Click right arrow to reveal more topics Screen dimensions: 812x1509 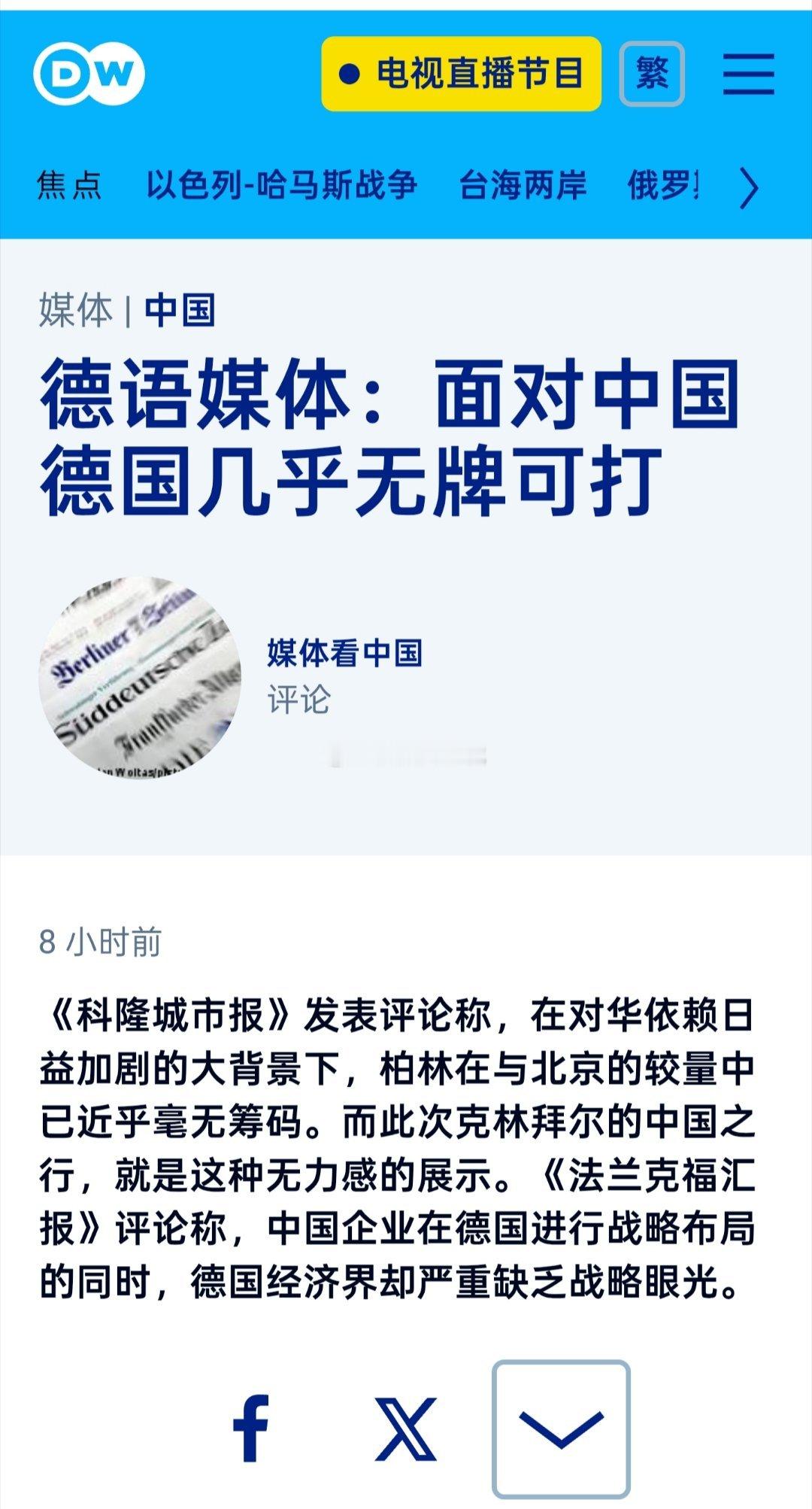pos(752,188)
